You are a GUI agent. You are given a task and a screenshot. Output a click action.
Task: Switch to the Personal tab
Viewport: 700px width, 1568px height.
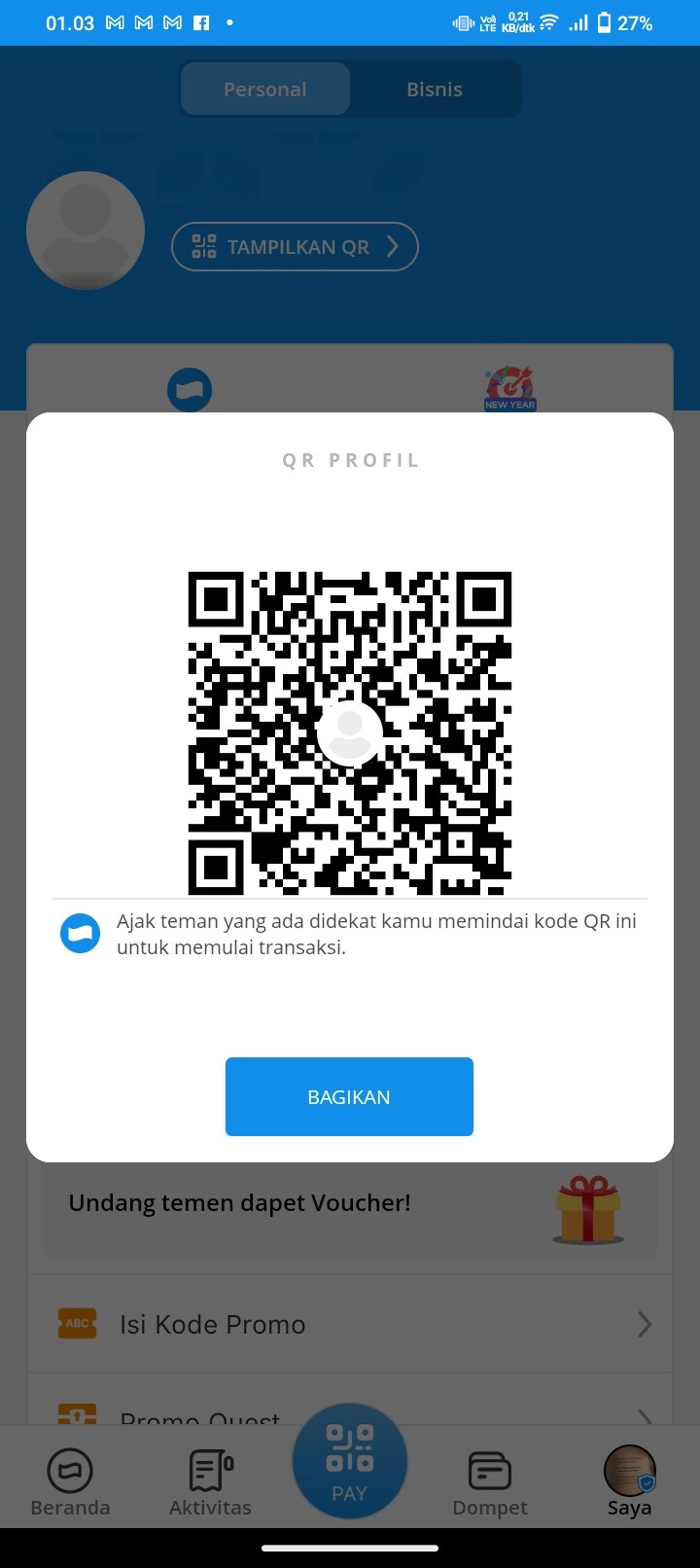click(x=264, y=89)
